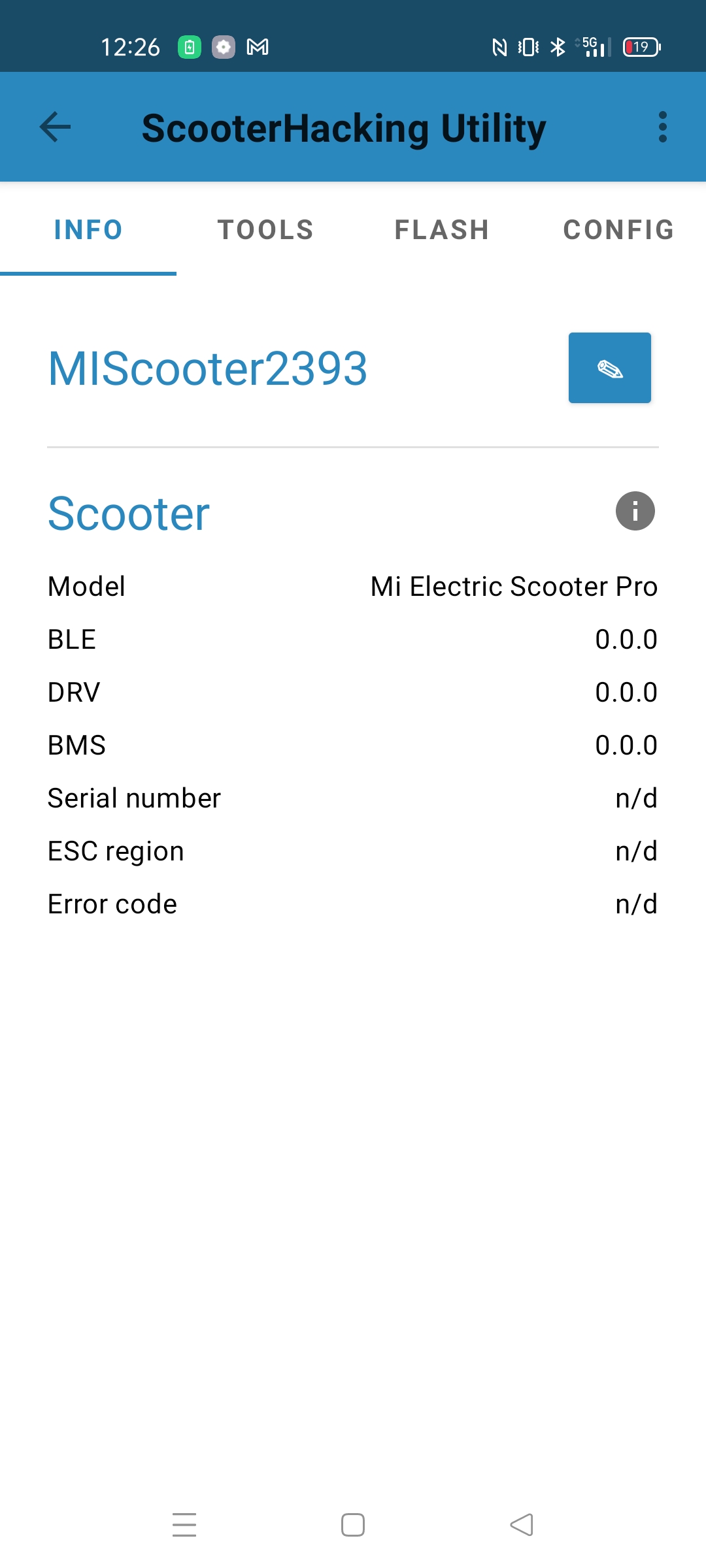Switch to the FLASH tab

(442, 230)
